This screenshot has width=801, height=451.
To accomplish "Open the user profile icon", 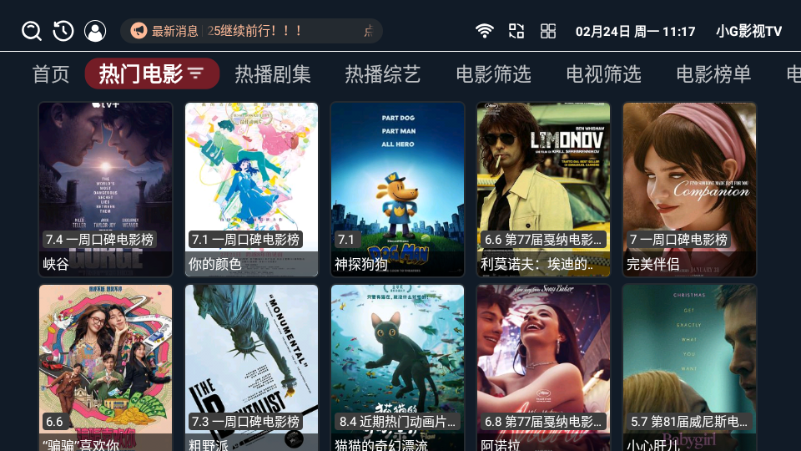I will pos(95,31).
